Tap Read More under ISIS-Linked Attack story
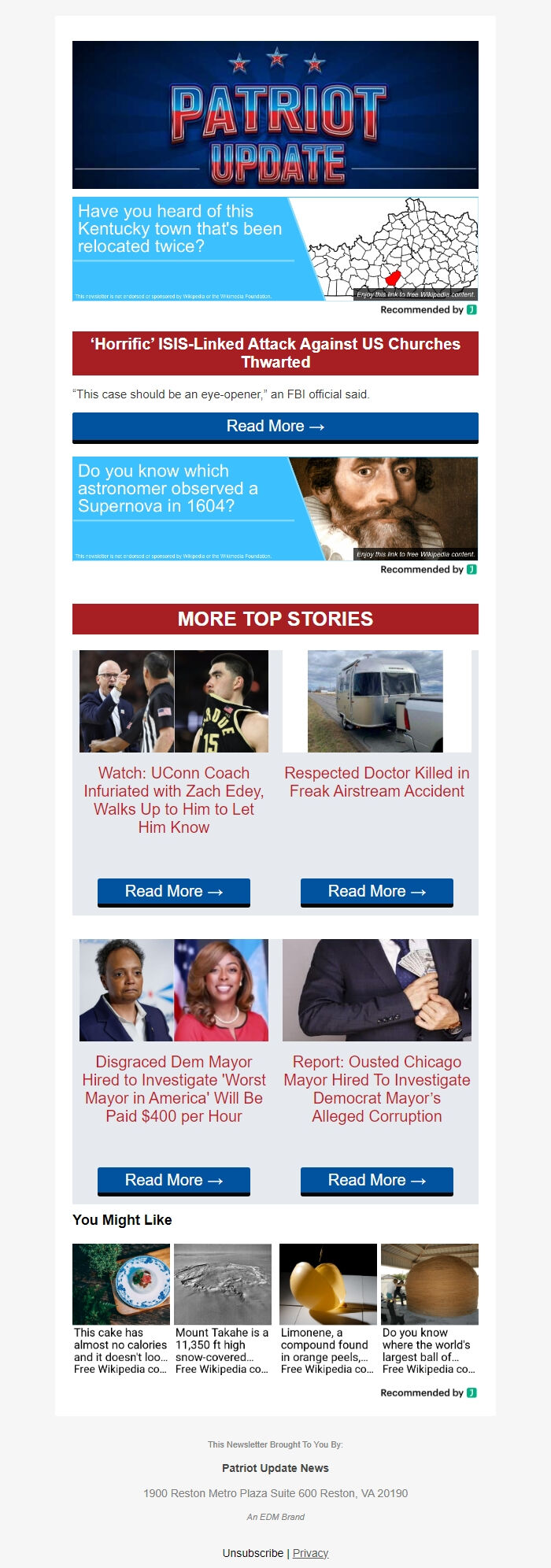This screenshot has width=551, height=1568. point(275,427)
